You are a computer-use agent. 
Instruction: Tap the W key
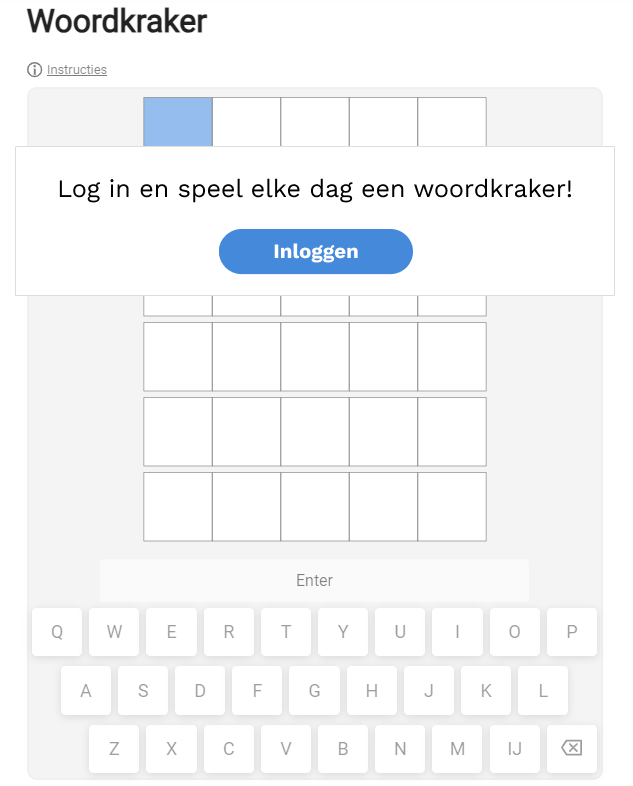[114, 632]
